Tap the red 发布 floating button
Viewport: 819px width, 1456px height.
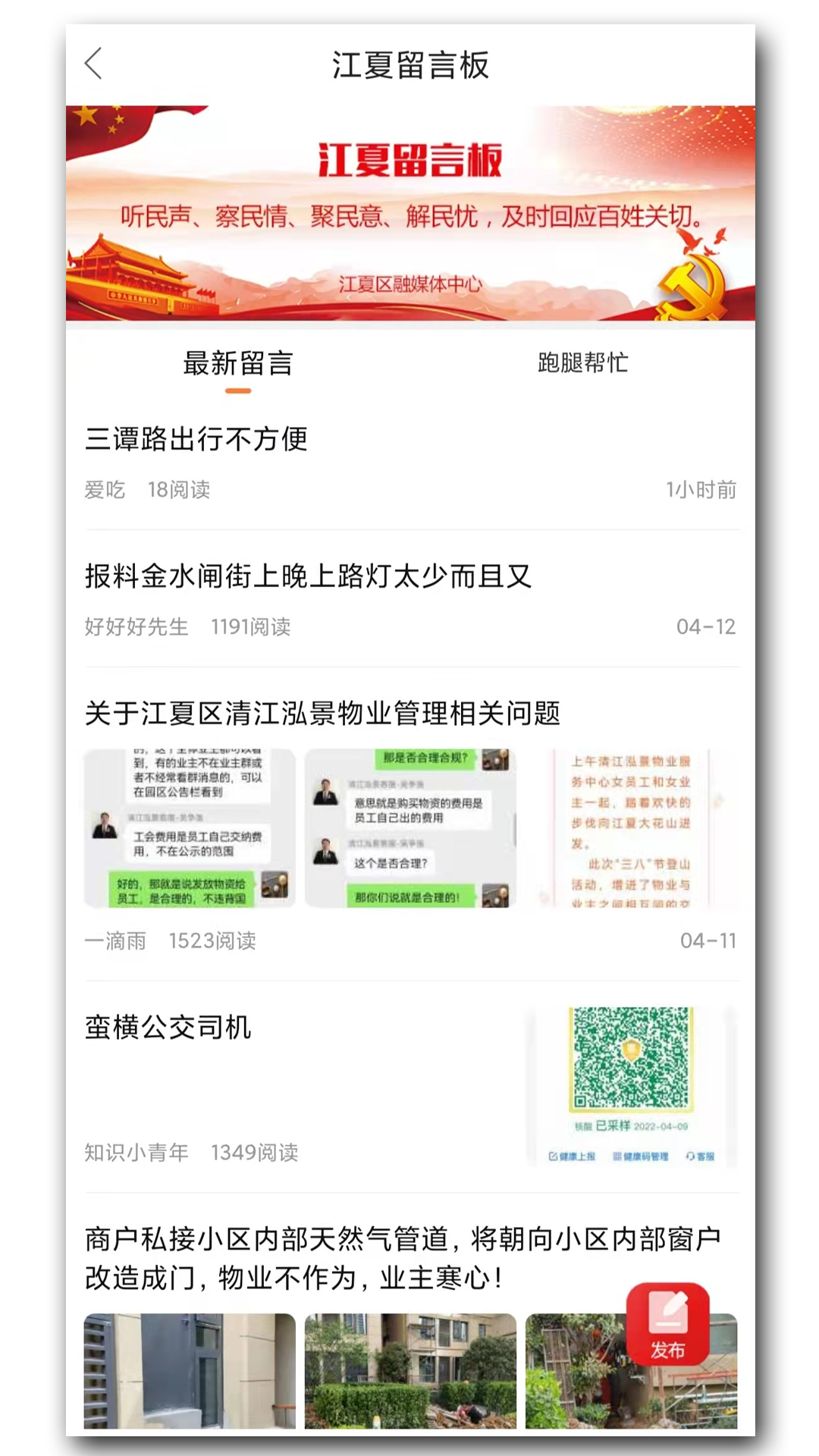pos(667,1324)
